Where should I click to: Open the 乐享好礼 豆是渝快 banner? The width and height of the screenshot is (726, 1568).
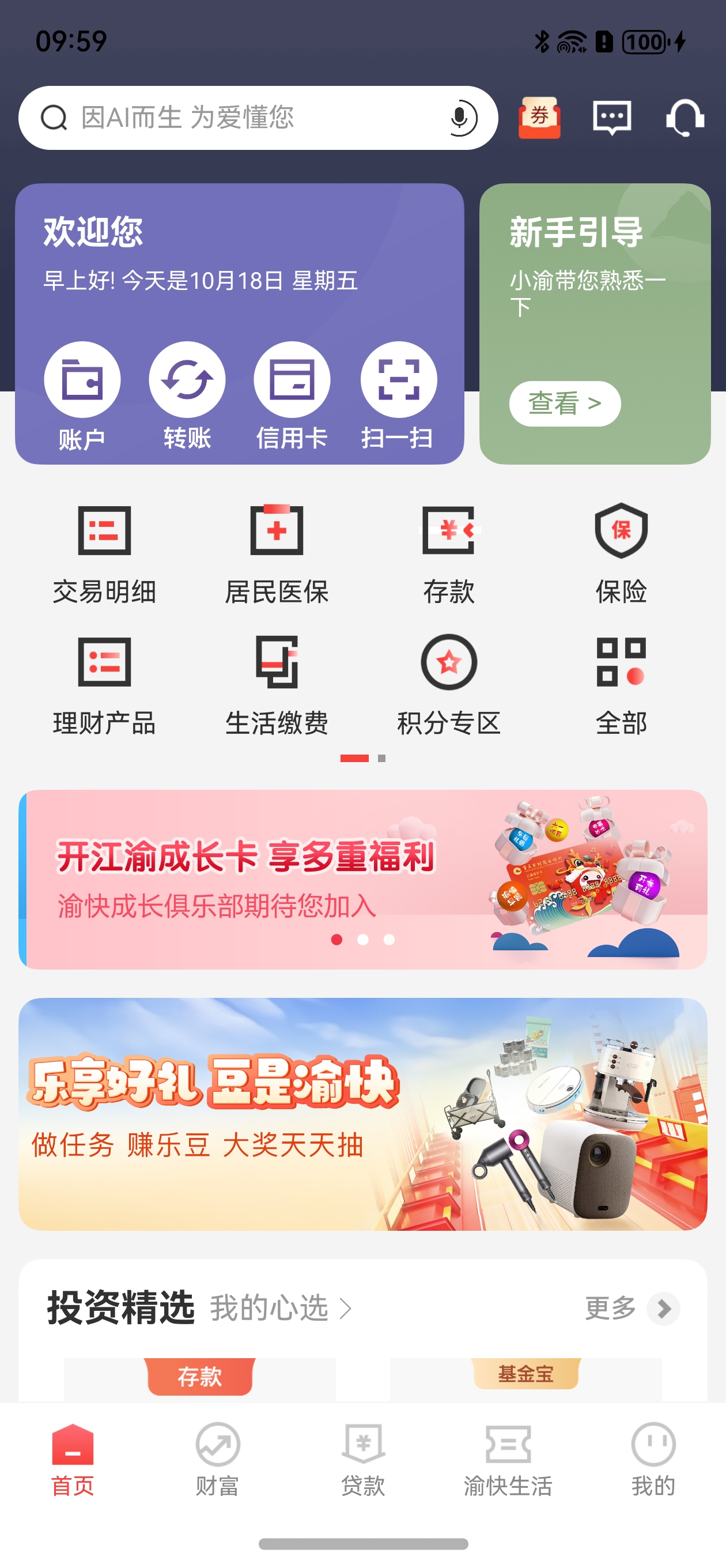362,1113
